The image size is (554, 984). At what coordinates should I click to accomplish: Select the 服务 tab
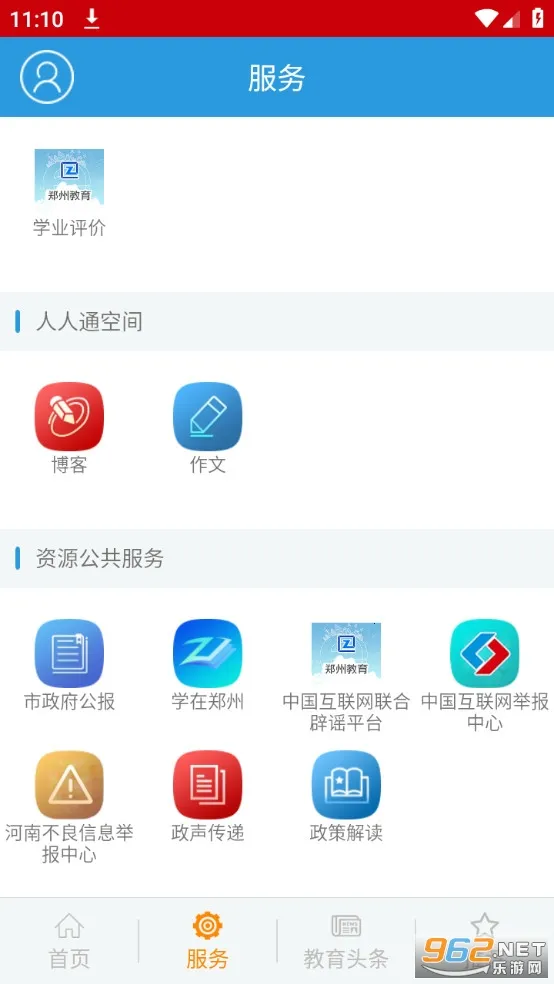(208, 941)
